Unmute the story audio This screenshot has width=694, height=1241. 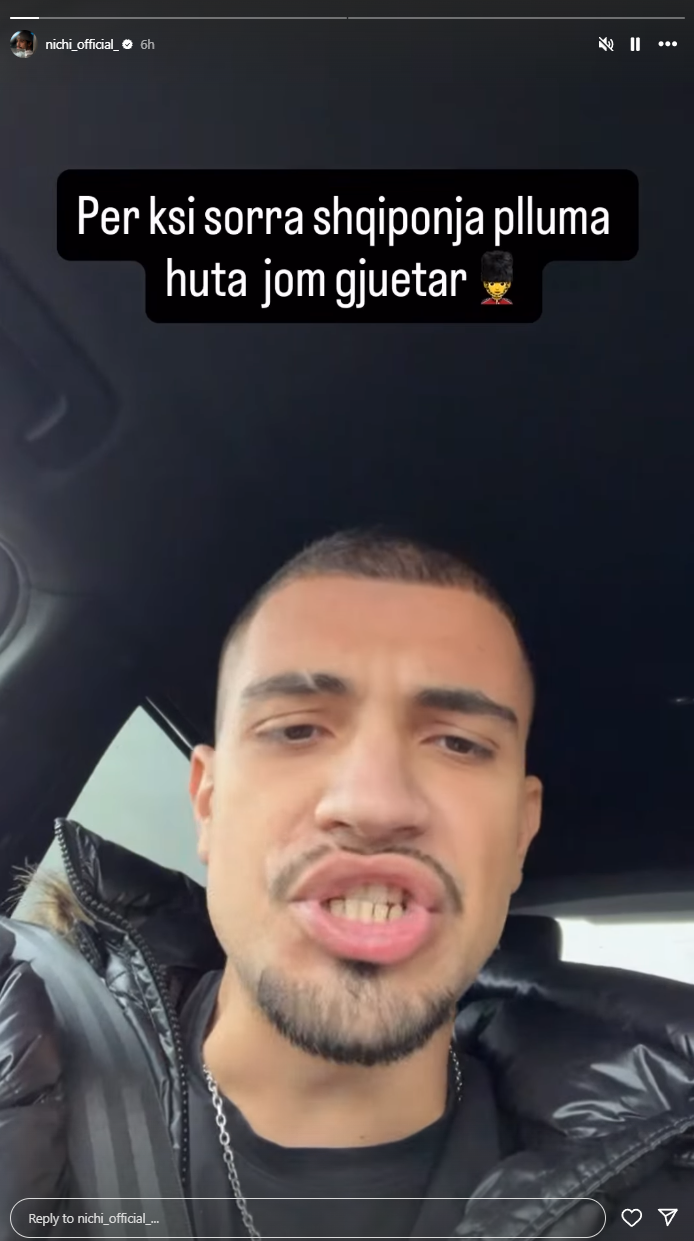(605, 44)
